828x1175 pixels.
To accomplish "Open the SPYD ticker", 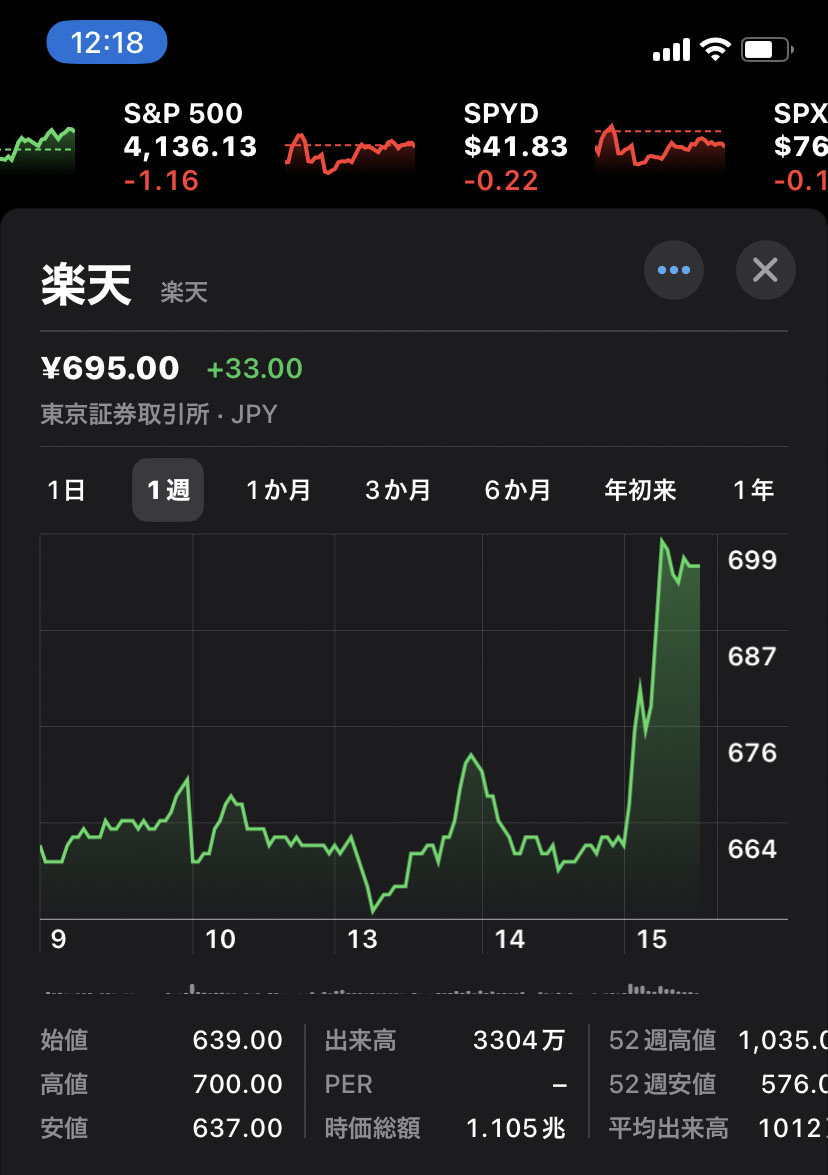I will [516, 146].
